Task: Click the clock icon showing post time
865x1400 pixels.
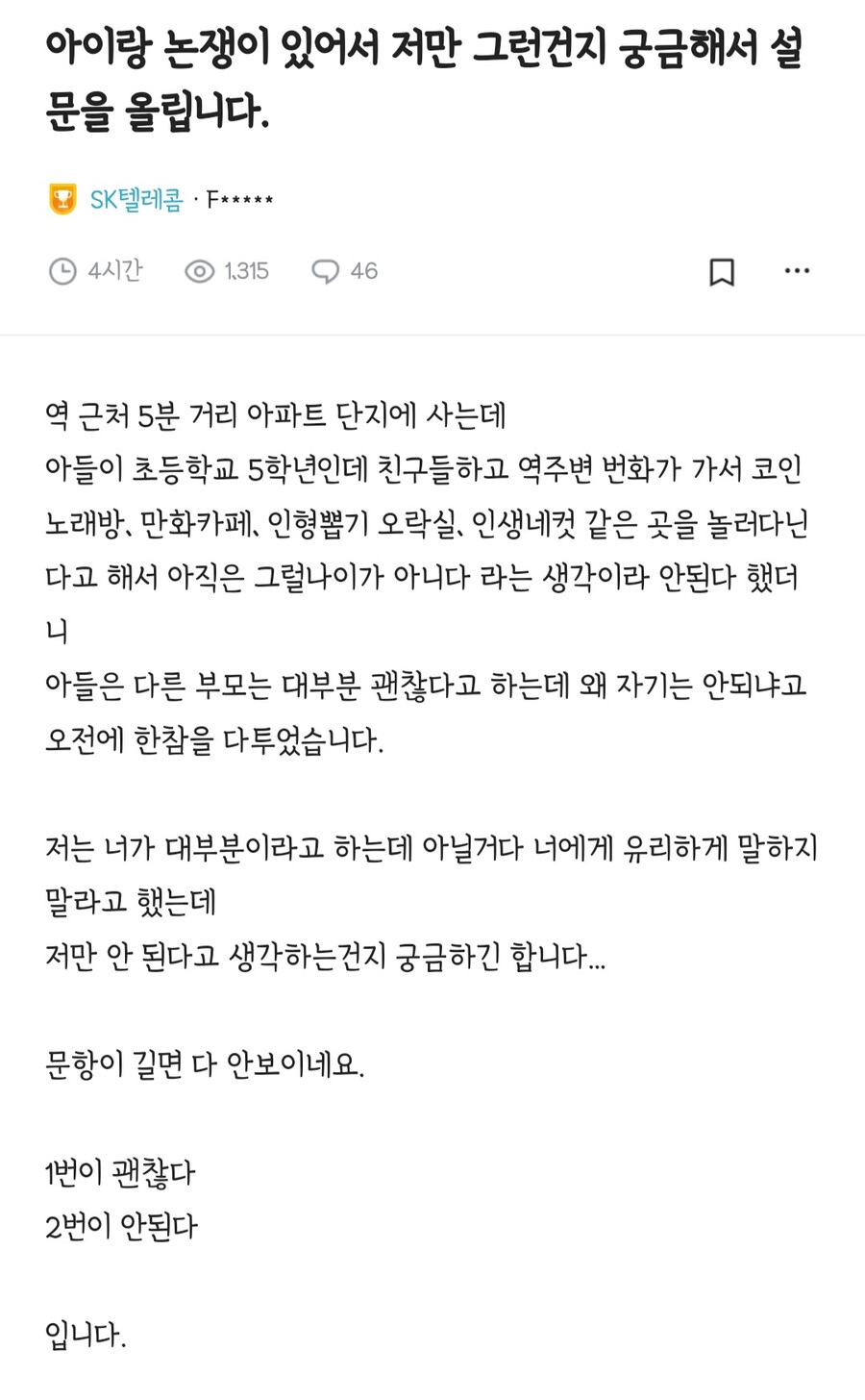Action: coord(62,270)
